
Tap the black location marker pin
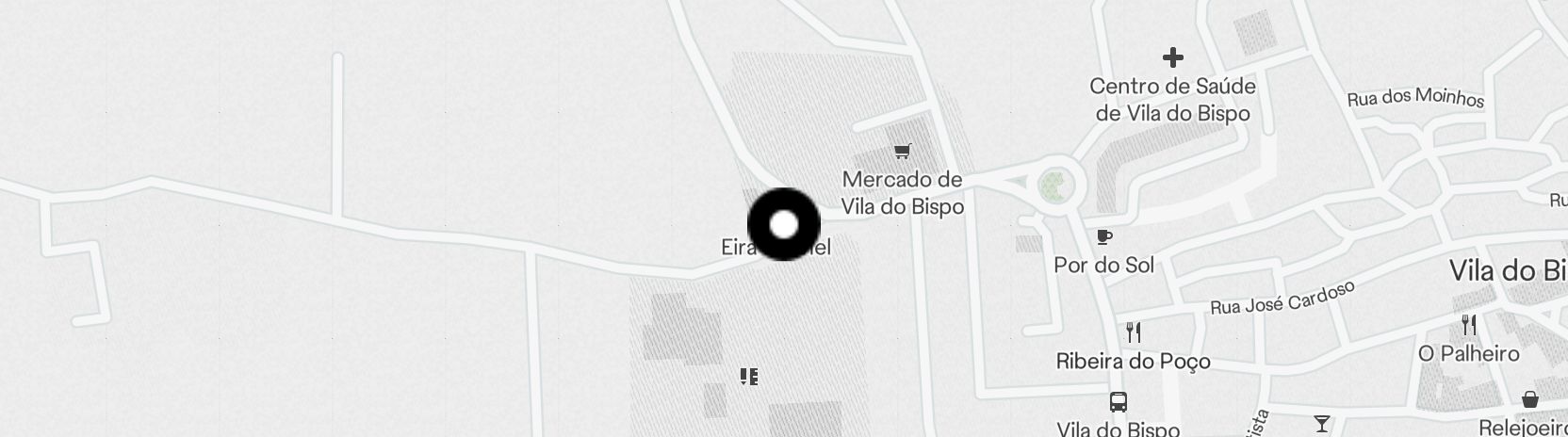tap(783, 224)
